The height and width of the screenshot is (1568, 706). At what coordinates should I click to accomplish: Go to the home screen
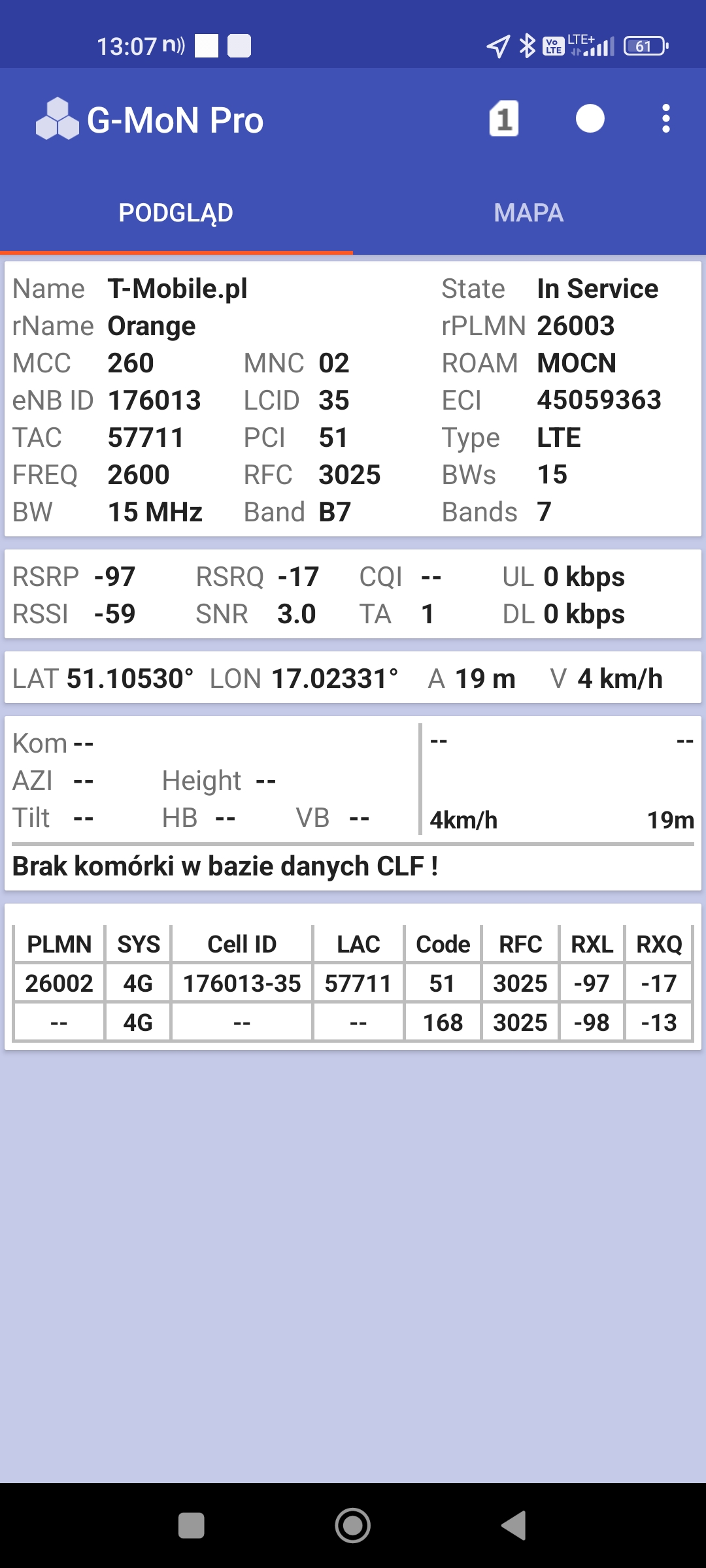[x=353, y=1526]
